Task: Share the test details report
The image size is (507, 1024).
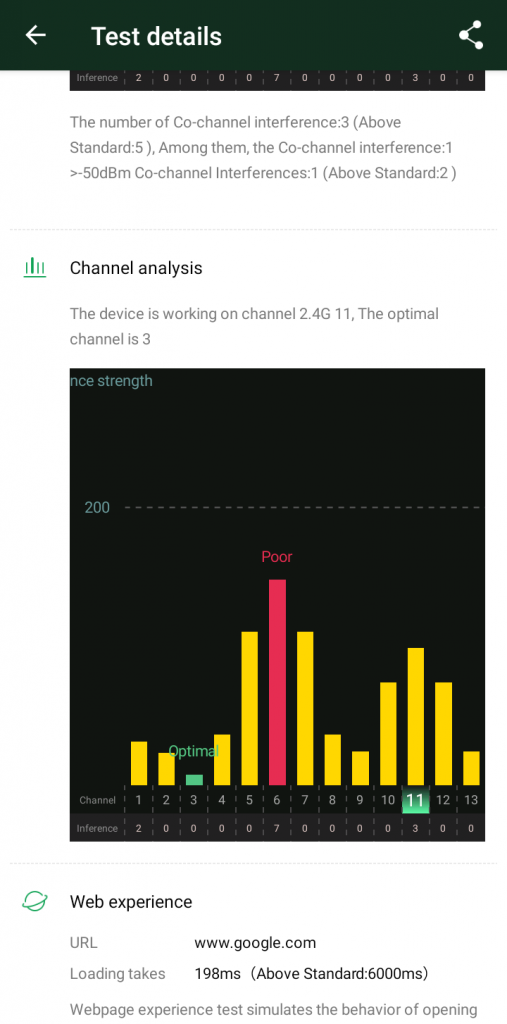Action: pos(470,35)
